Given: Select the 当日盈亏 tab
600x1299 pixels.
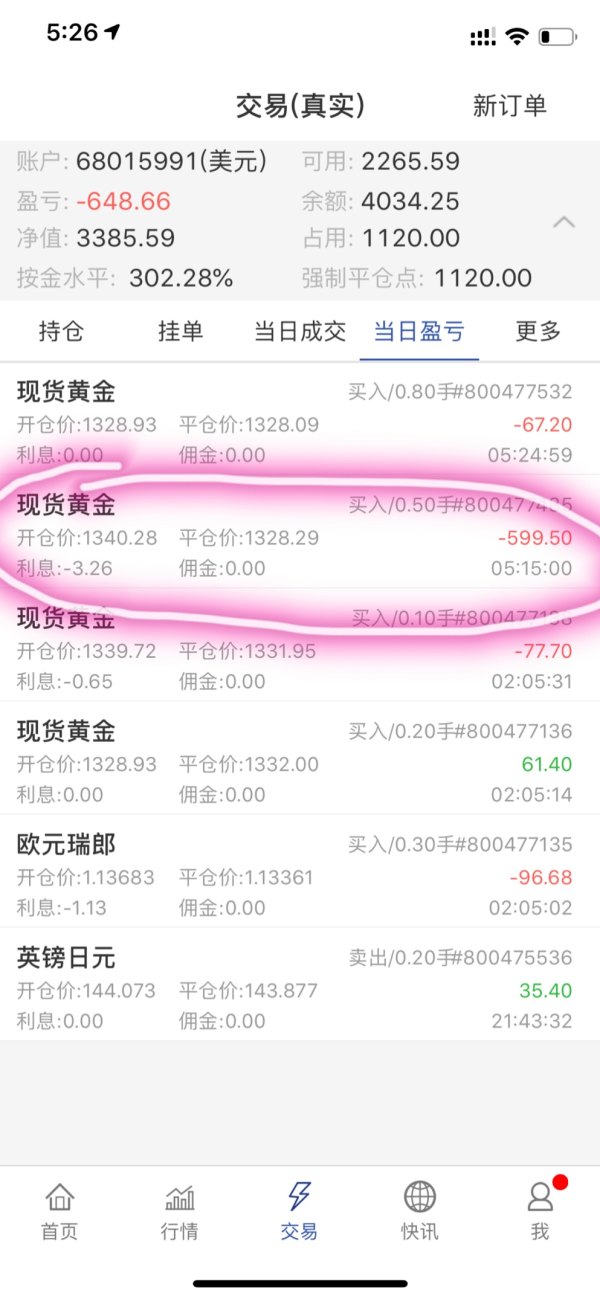Looking at the screenshot, I should pos(419,332).
